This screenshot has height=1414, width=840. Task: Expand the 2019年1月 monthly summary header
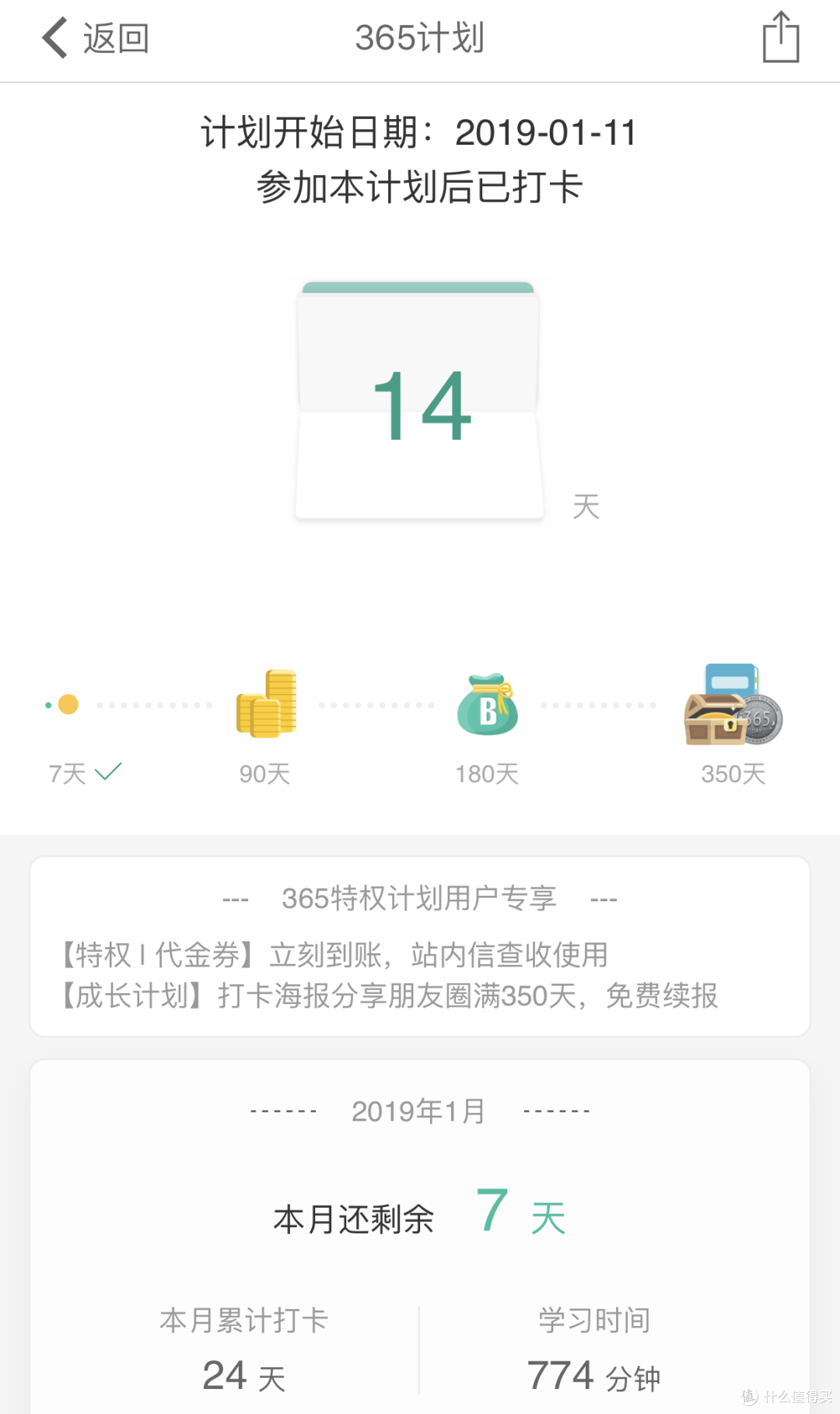(418, 1111)
